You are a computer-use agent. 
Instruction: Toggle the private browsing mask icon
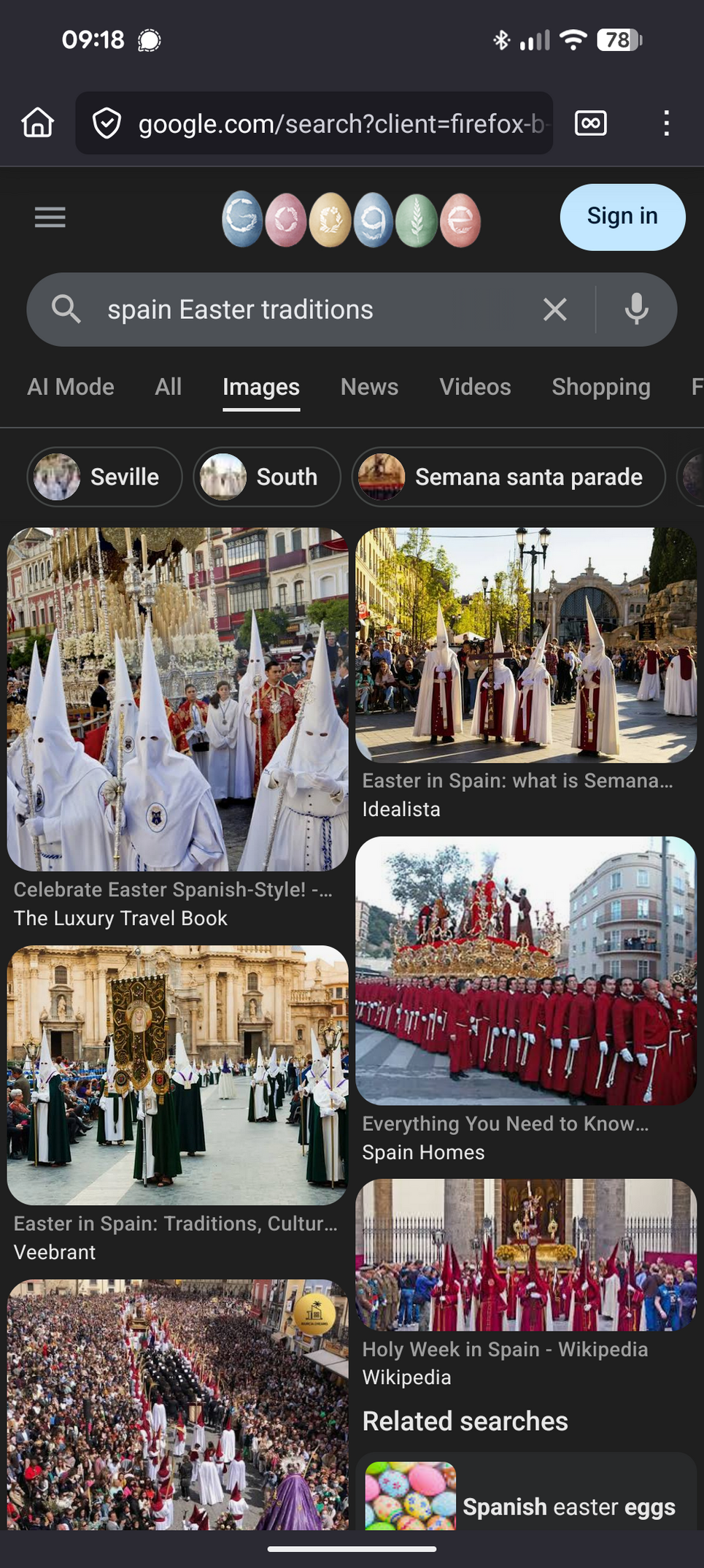click(x=590, y=123)
